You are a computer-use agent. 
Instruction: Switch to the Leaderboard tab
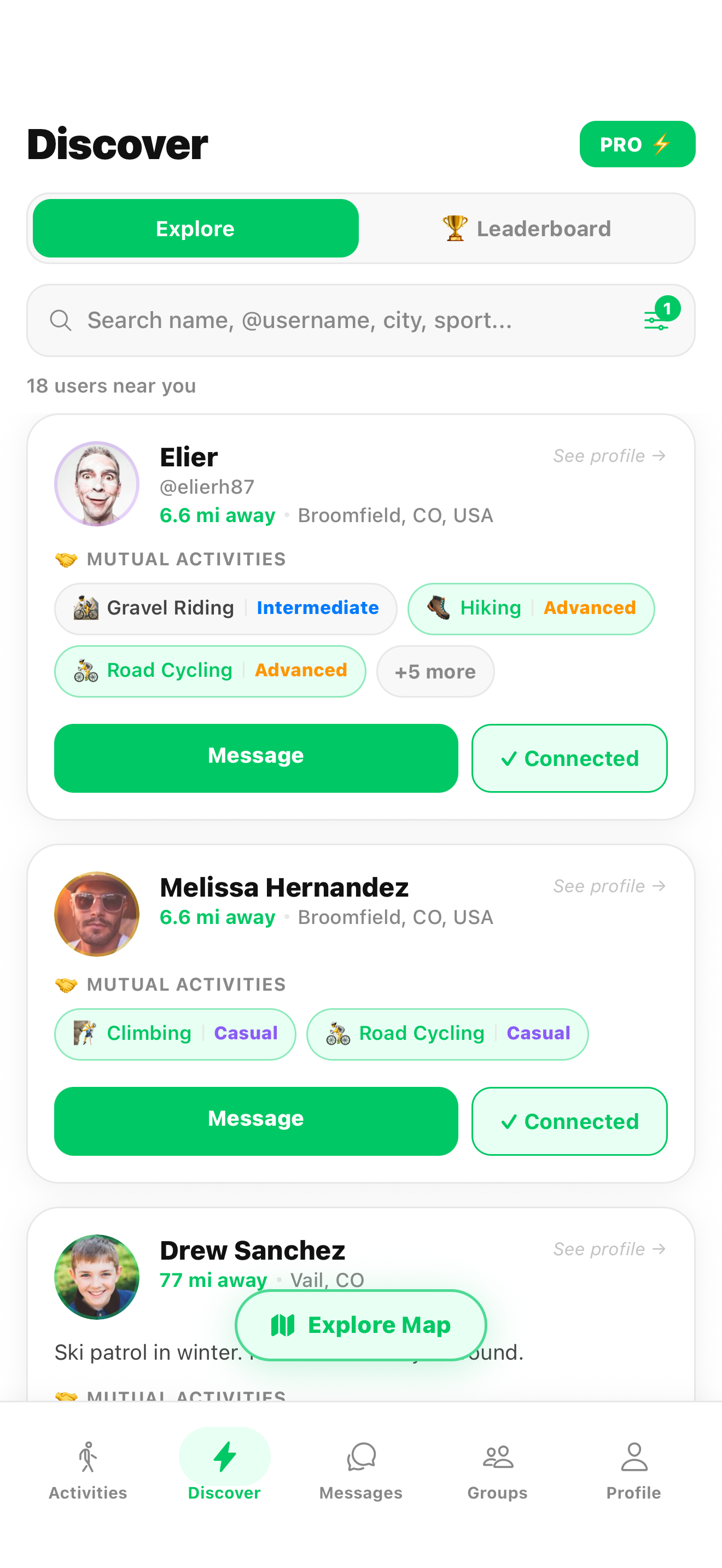coord(527,229)
